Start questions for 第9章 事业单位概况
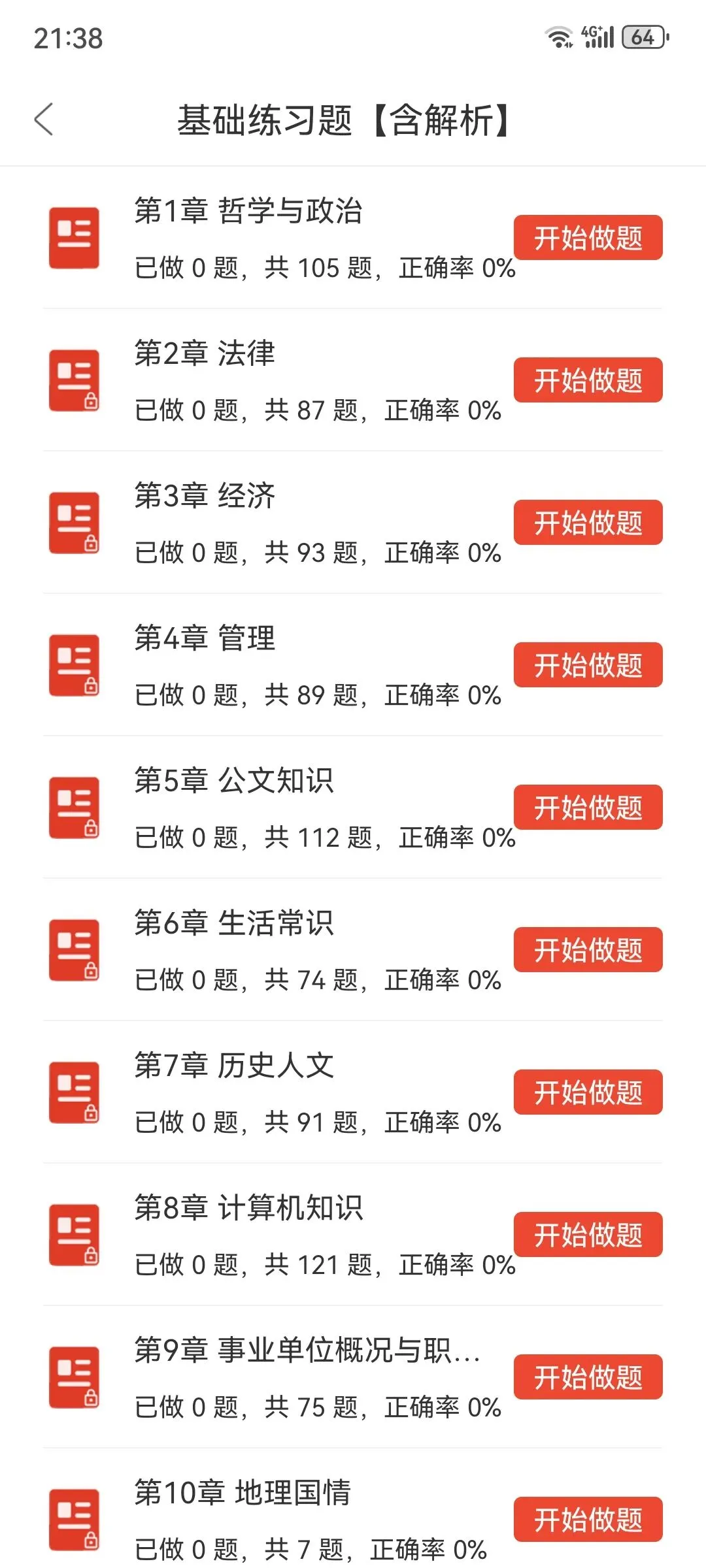This screenshot has width=706, height=1568. [x=588, y=1377]
